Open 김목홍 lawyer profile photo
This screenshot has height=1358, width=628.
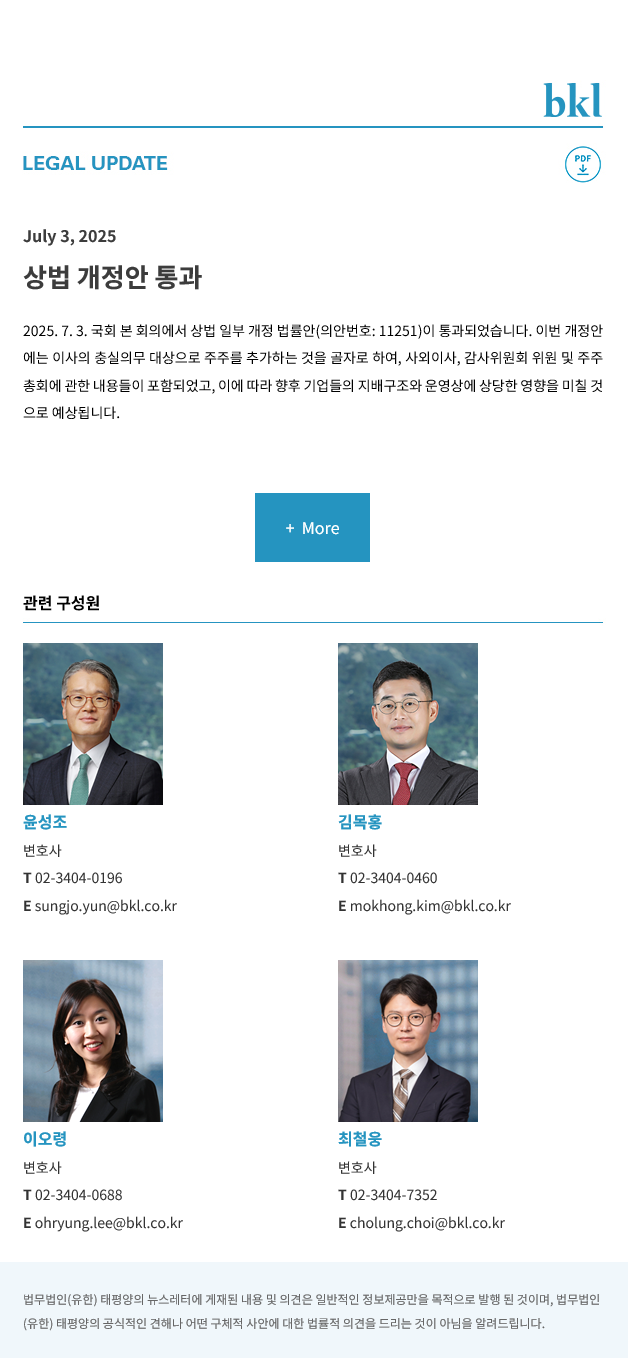[x=408, y=724]
